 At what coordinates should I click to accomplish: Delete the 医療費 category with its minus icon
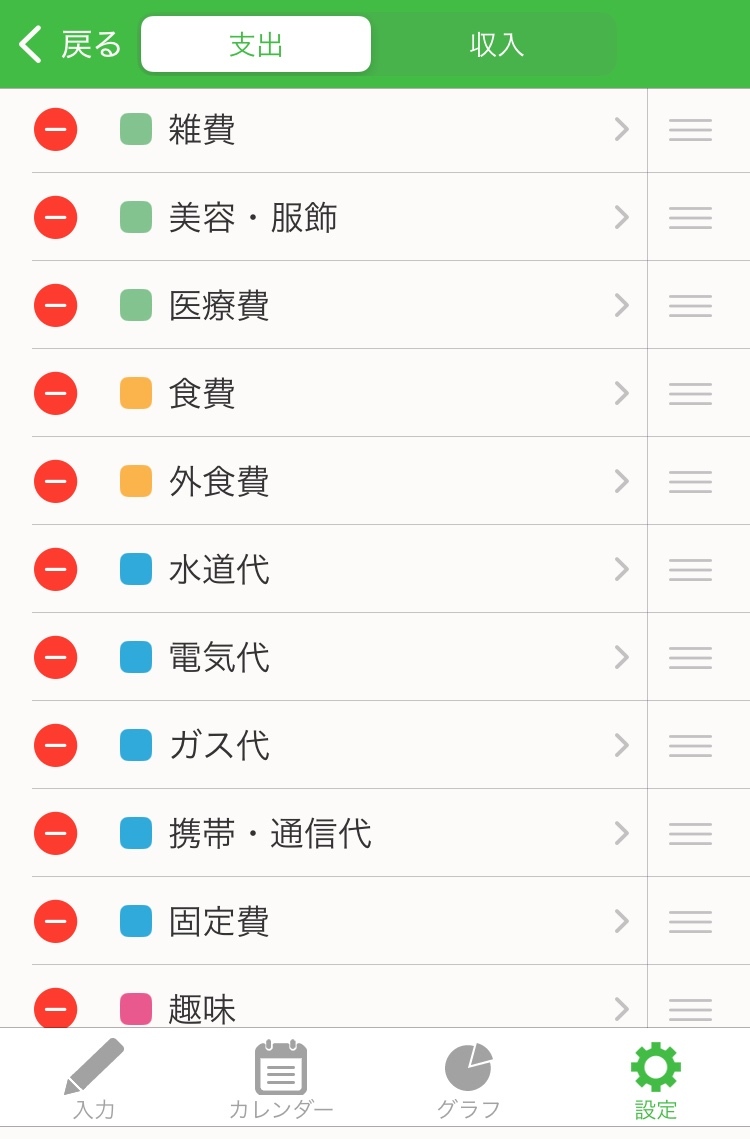pyautogui.click(x=56, y=305)
